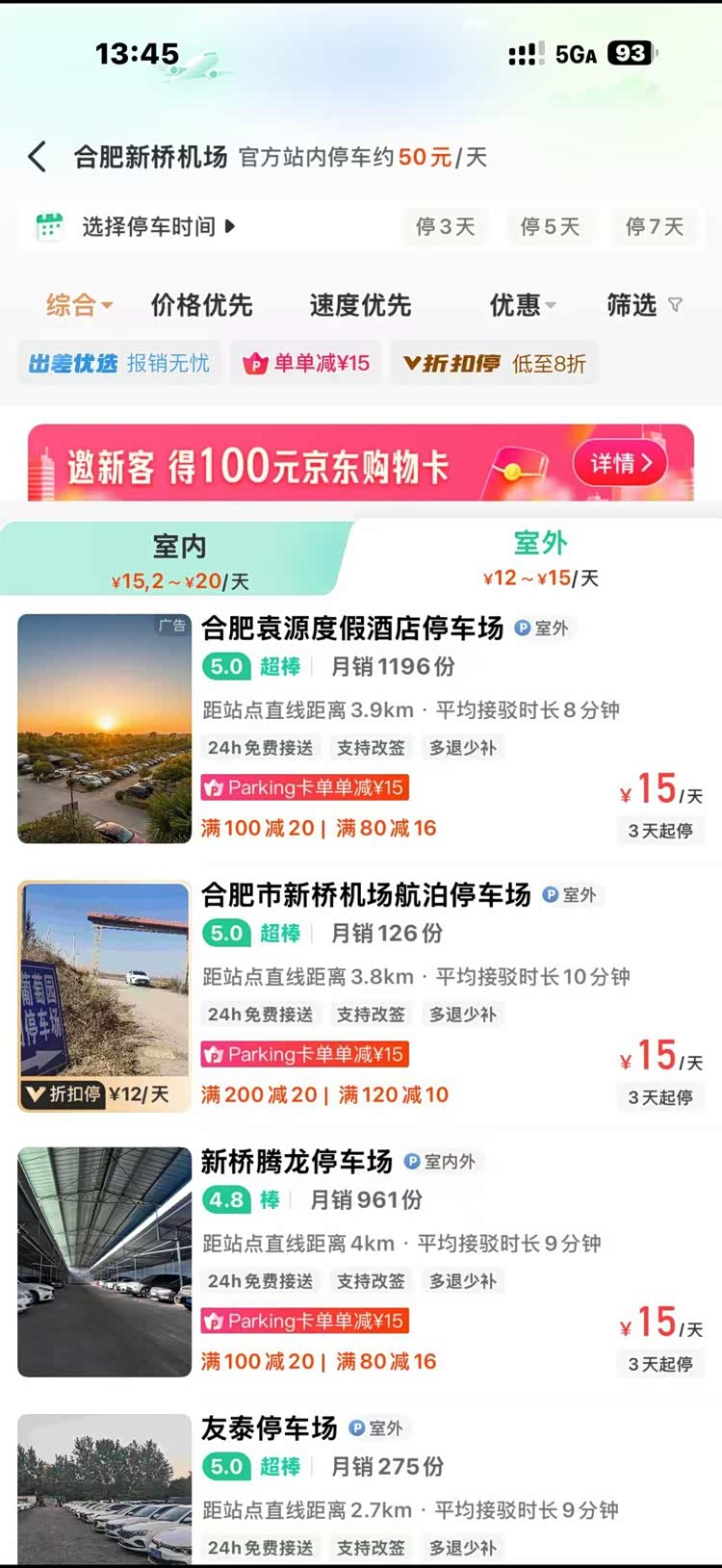Select the 停3天 quick option
Image resolution: width=722 pixels, height=1568 pixels.
click(x=445, y=227)
